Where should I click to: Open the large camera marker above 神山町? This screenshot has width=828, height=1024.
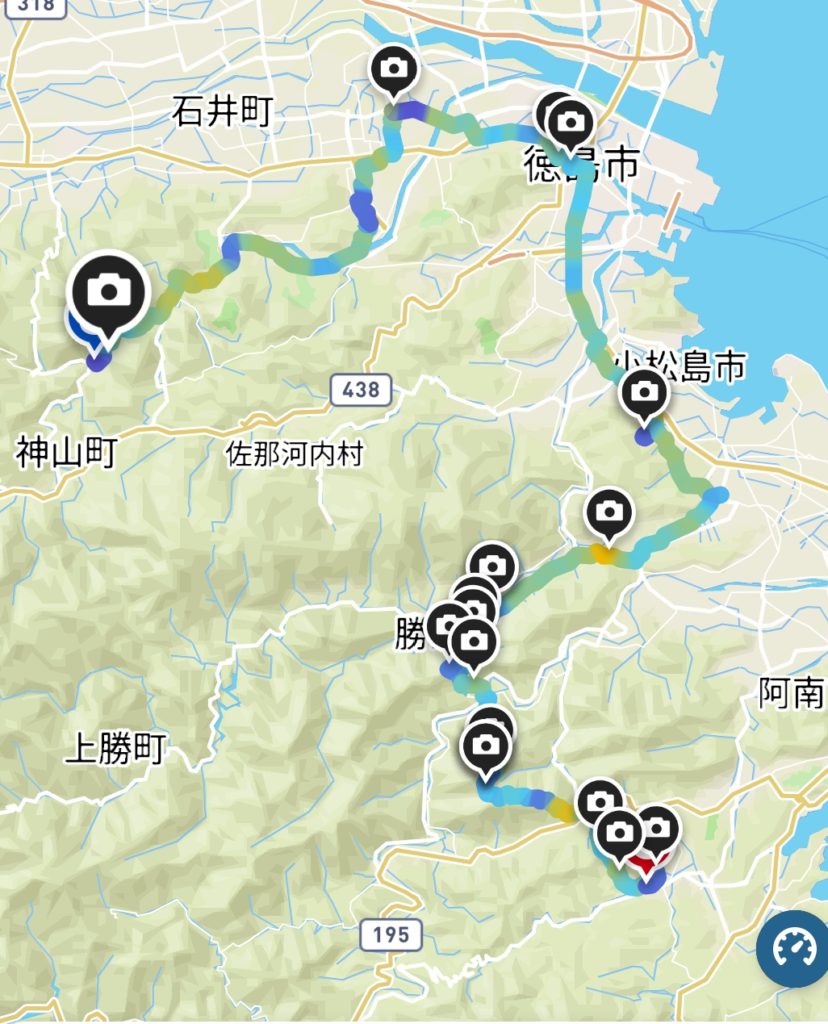click(x=108, y=292)
